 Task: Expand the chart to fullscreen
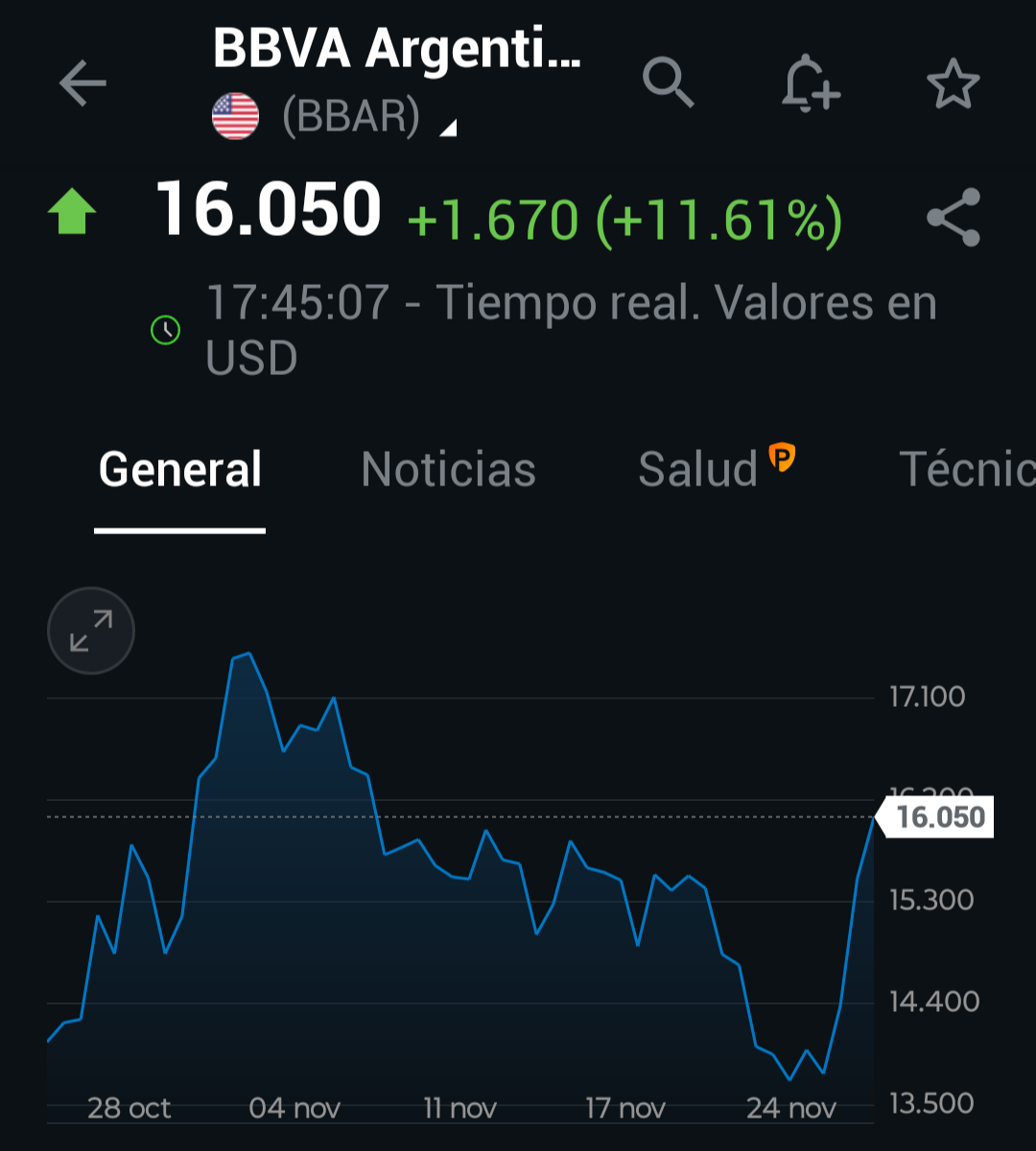tap(90, 630)
